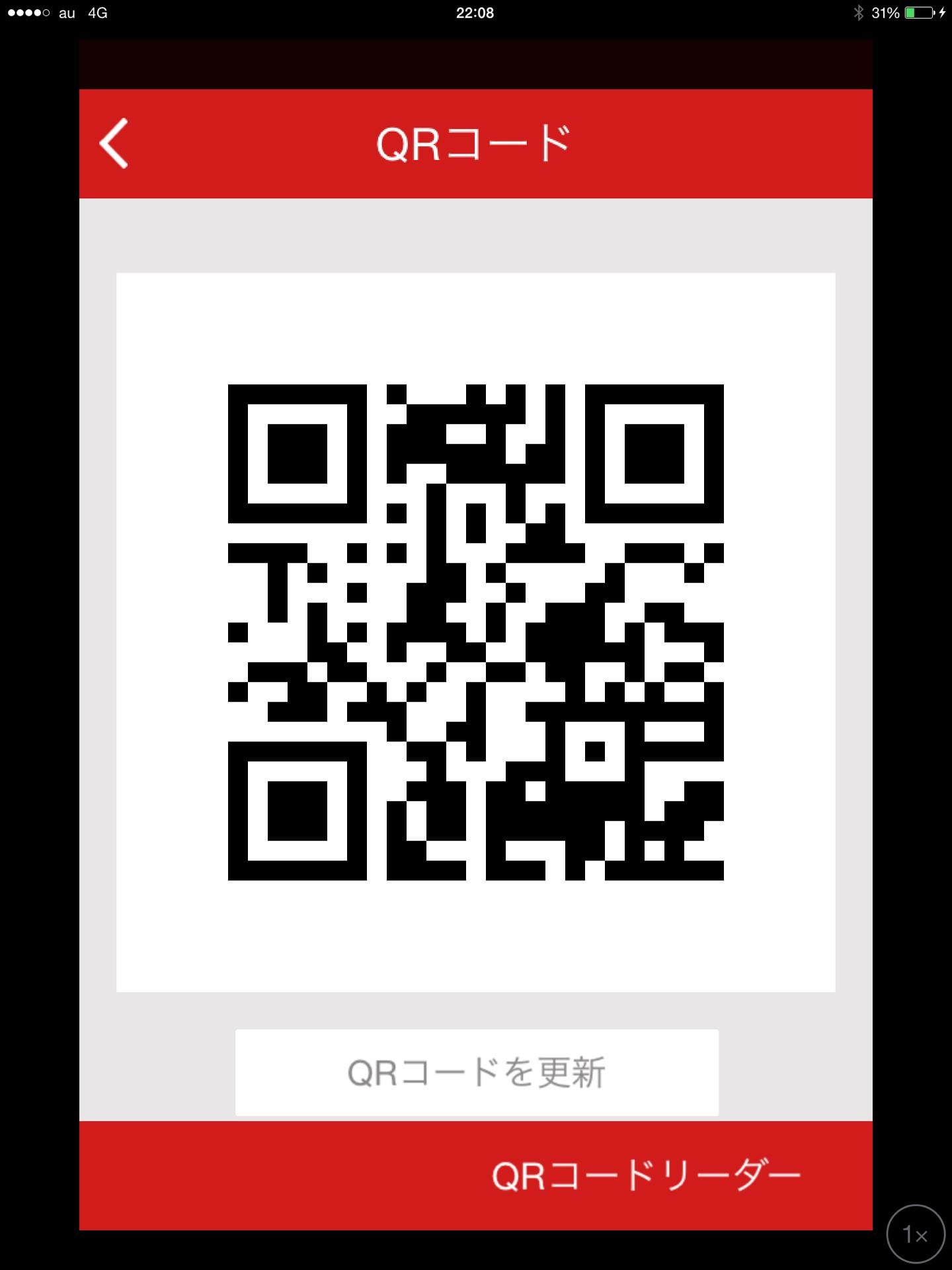Screen dimensions: 952x1270
Task: Select the QRコード title bar
Action: click(475, 142)
